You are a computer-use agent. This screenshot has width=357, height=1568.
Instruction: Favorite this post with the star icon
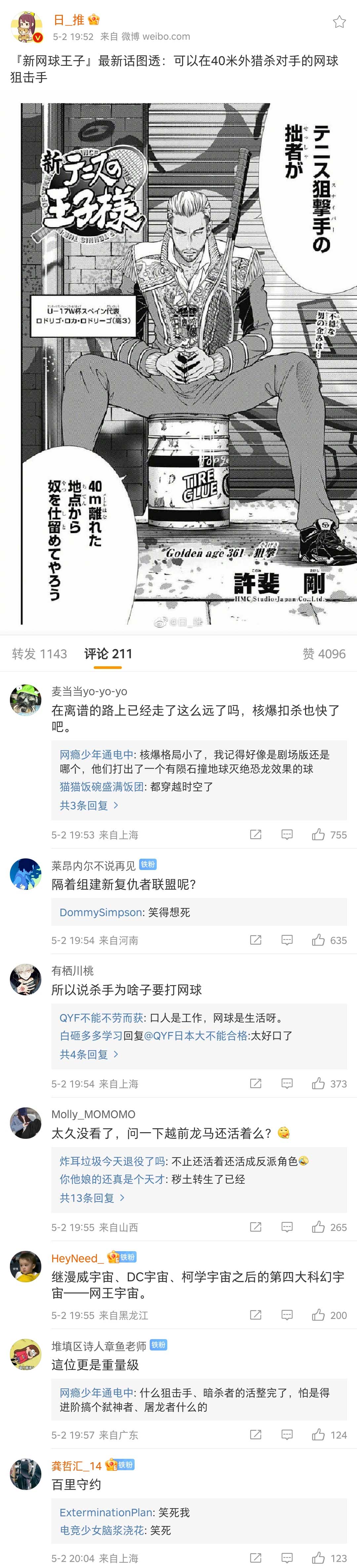pos(339,22)
